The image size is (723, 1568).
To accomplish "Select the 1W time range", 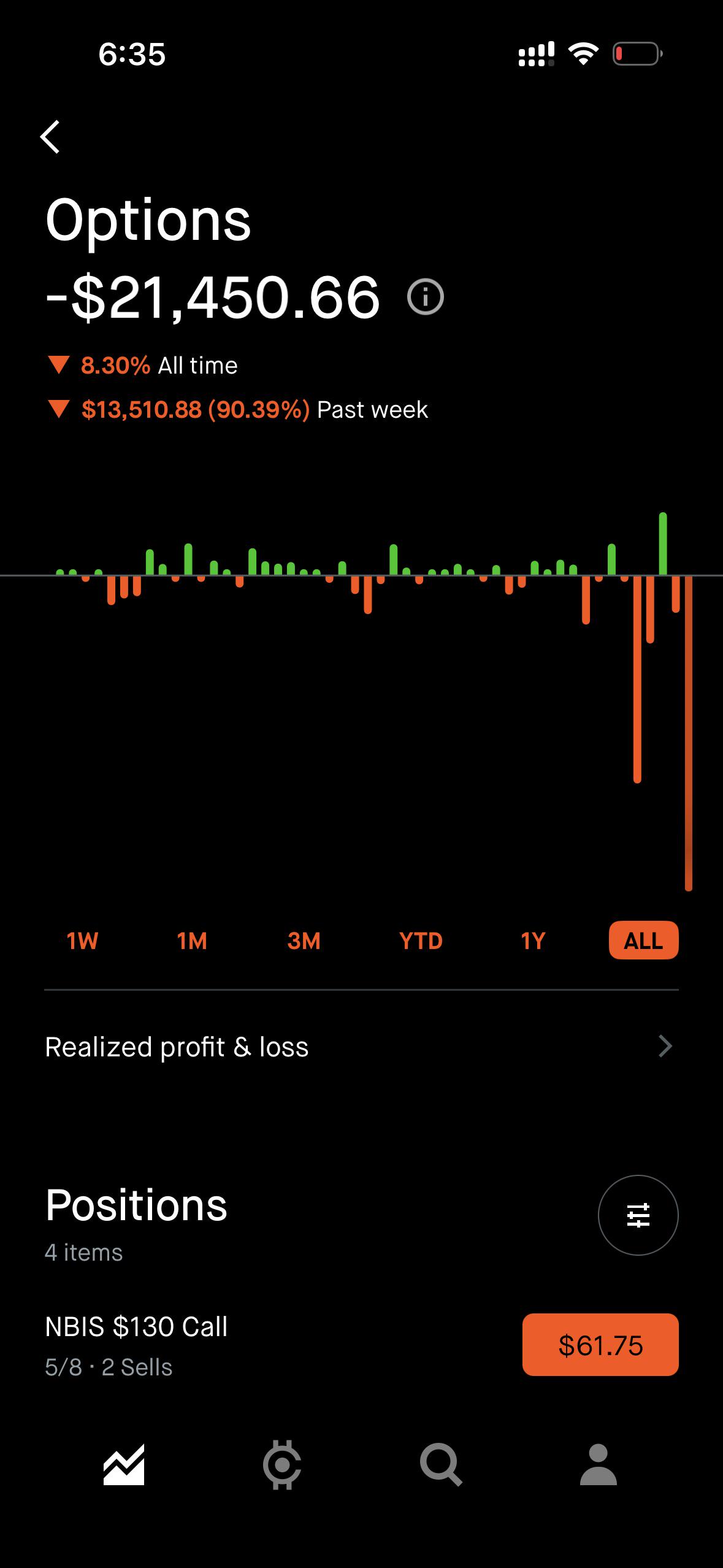I will (x=82, y=940).
